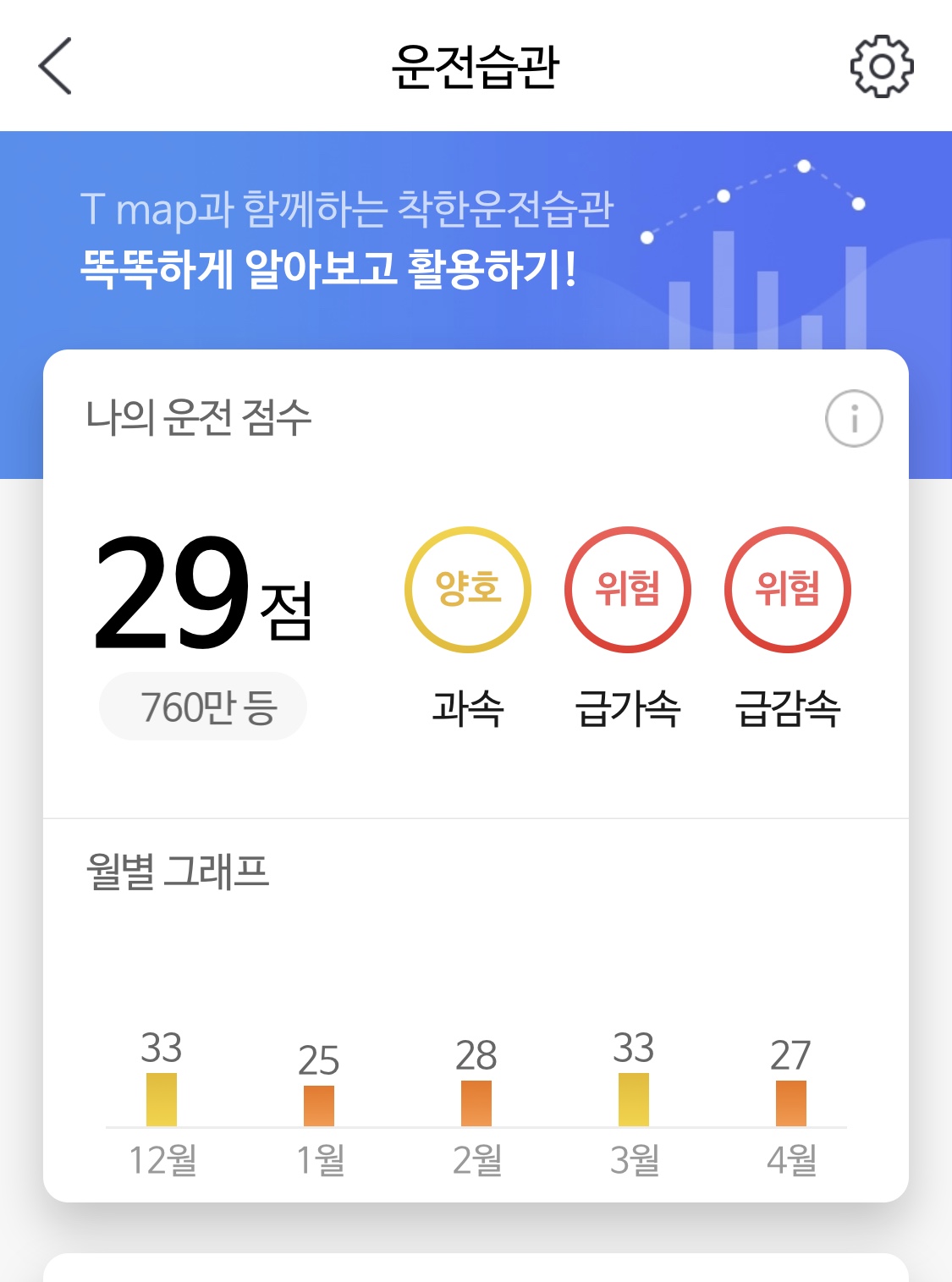
Task: Open the settings gear icon
Action: pyautogui.click(x=881, y=66)
